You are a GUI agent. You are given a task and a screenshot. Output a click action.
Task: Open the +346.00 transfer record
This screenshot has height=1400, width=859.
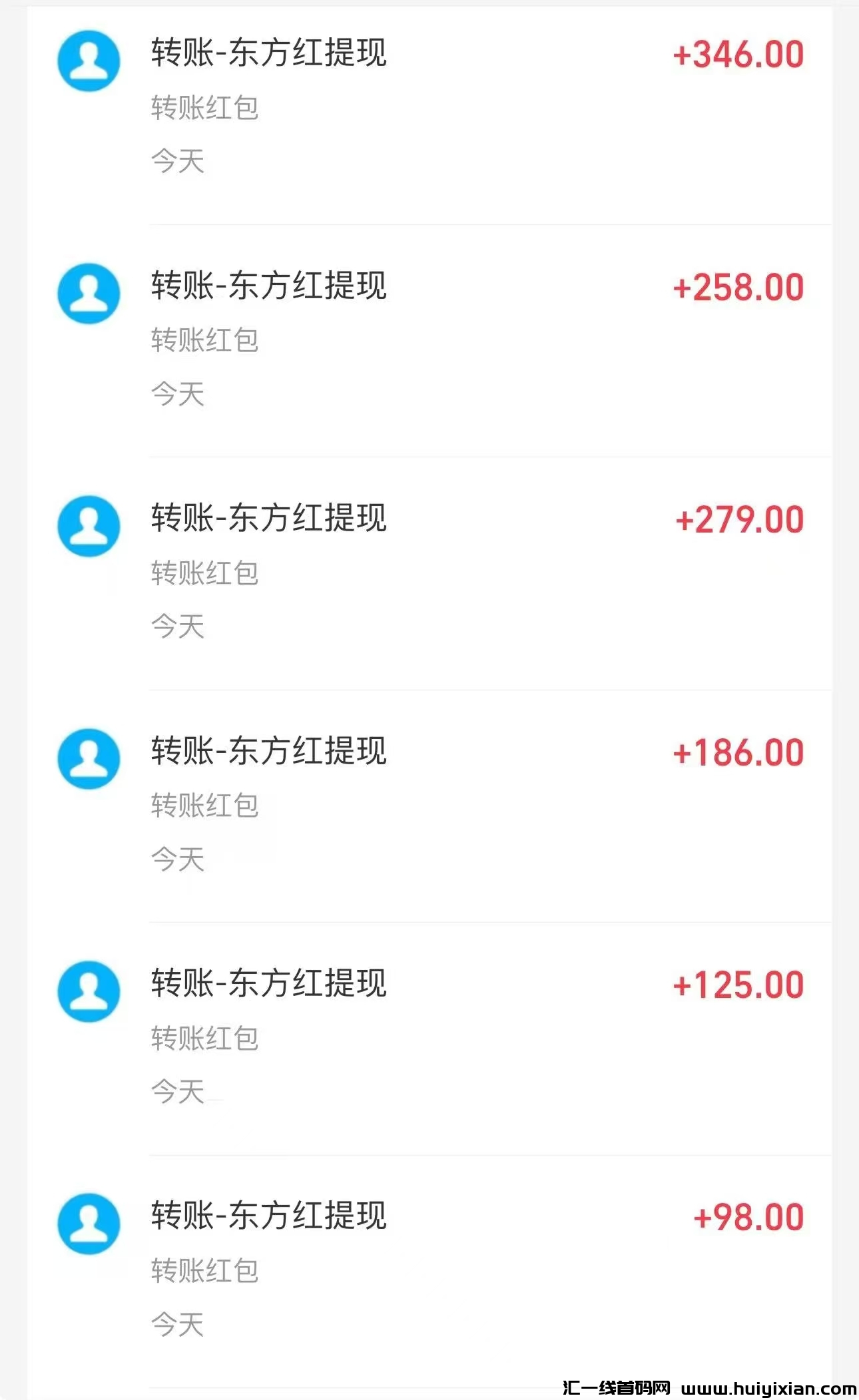coord(429,107)
